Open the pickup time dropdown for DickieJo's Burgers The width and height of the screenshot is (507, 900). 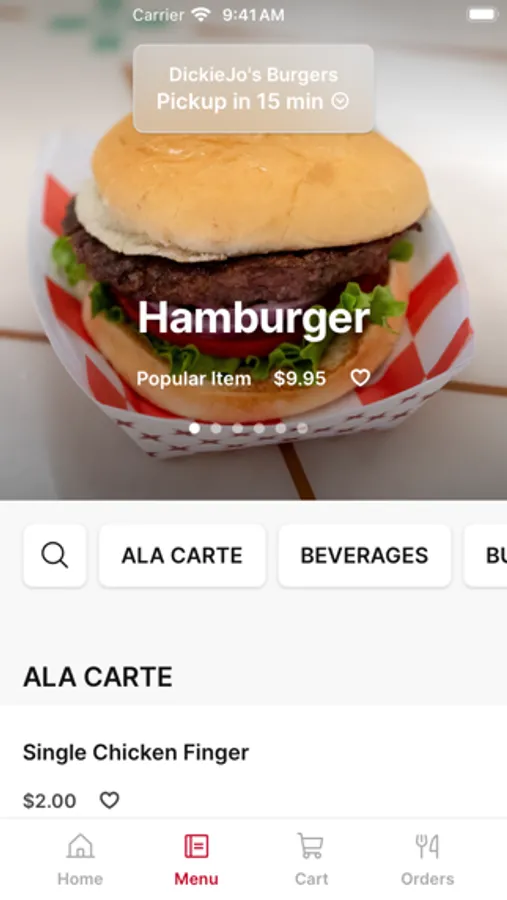tap(253, 89)
